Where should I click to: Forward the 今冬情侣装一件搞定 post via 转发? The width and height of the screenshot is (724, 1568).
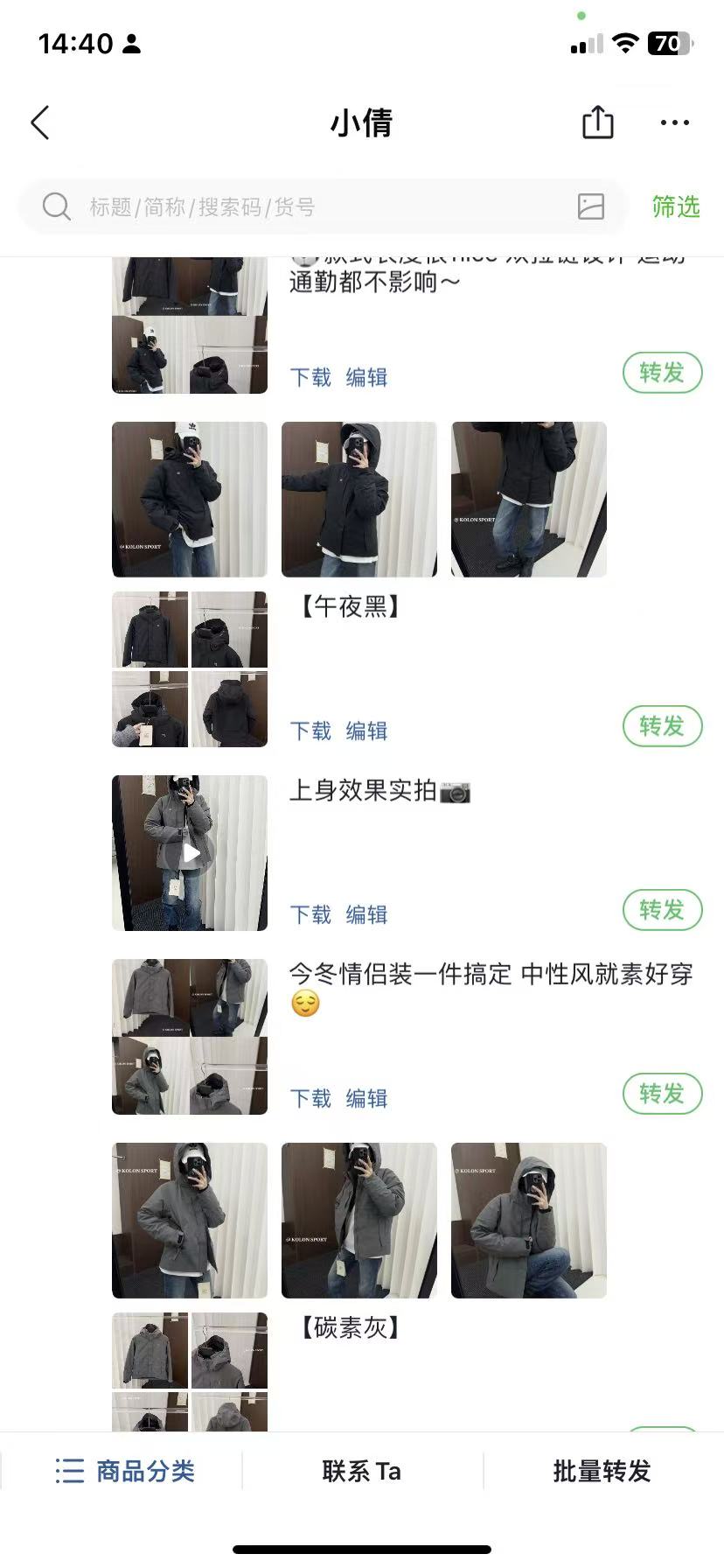662,1094
